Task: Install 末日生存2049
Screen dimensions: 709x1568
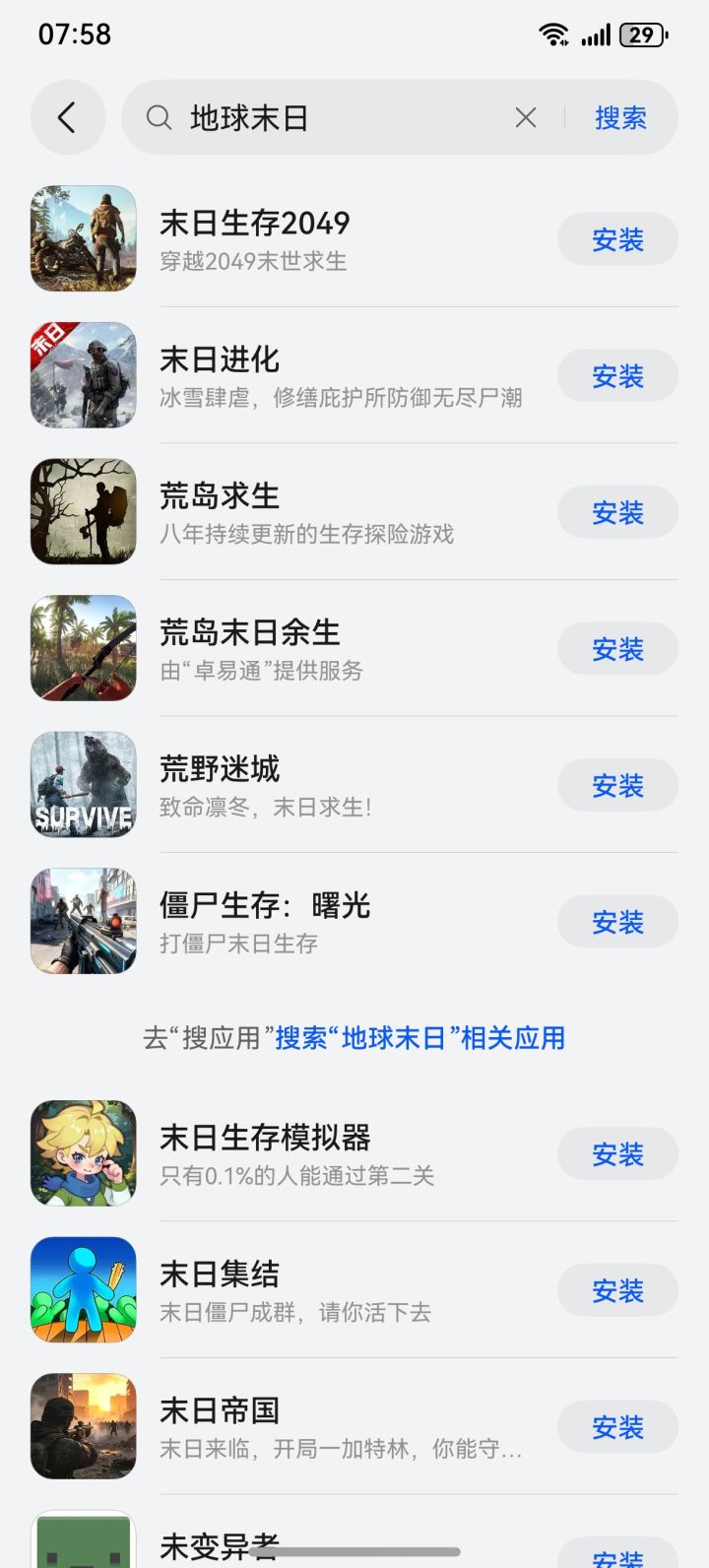Action: [x=617, y=239]
